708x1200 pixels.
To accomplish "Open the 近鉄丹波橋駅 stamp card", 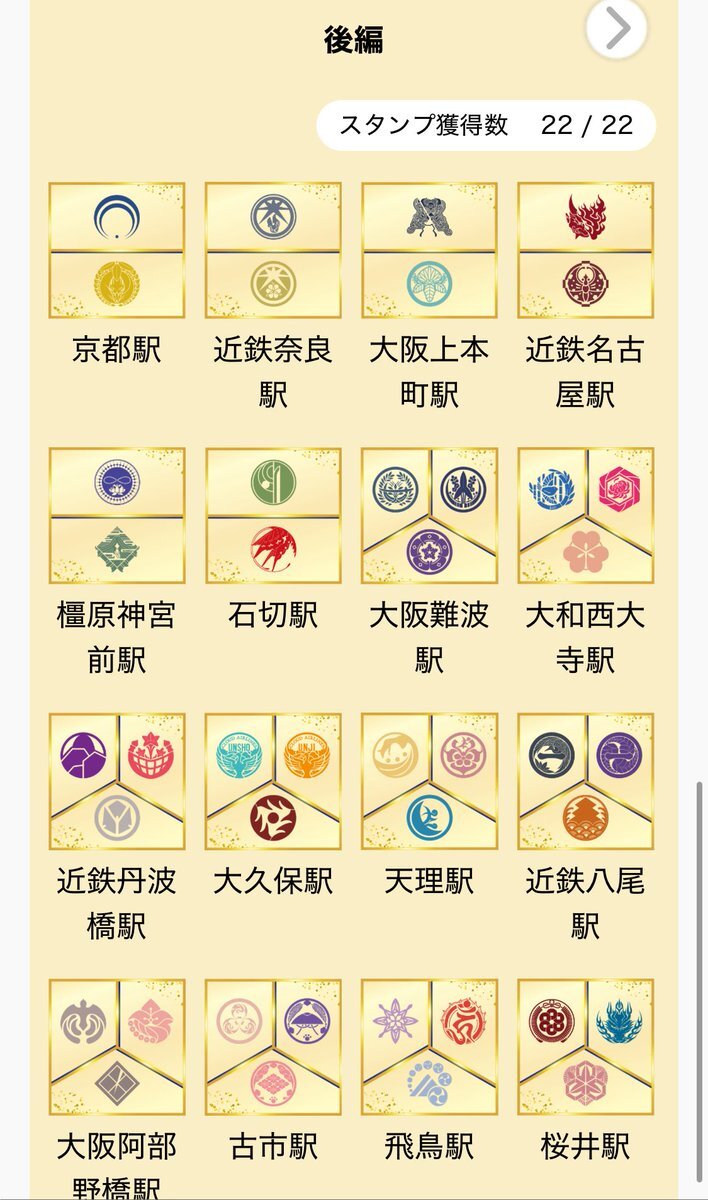I will click(117, 781).
